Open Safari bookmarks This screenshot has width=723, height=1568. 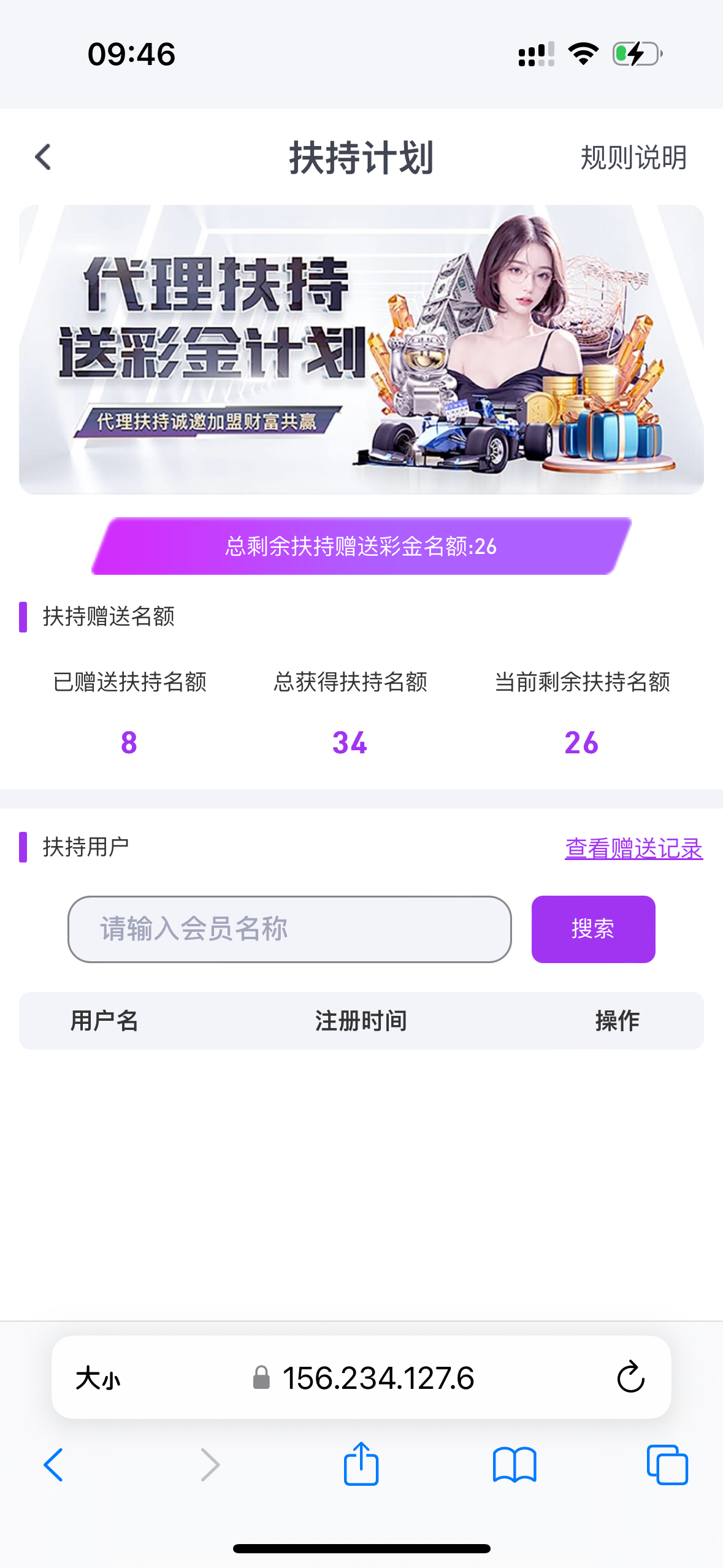515,1465
